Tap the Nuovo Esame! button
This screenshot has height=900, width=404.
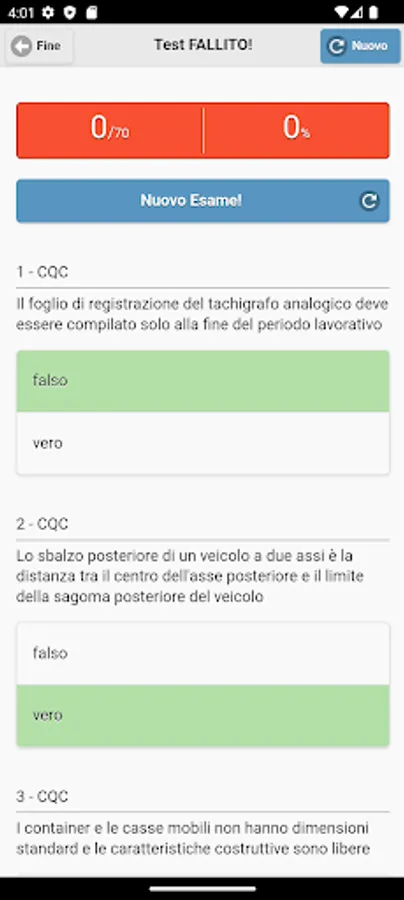(x=203, y=201)
